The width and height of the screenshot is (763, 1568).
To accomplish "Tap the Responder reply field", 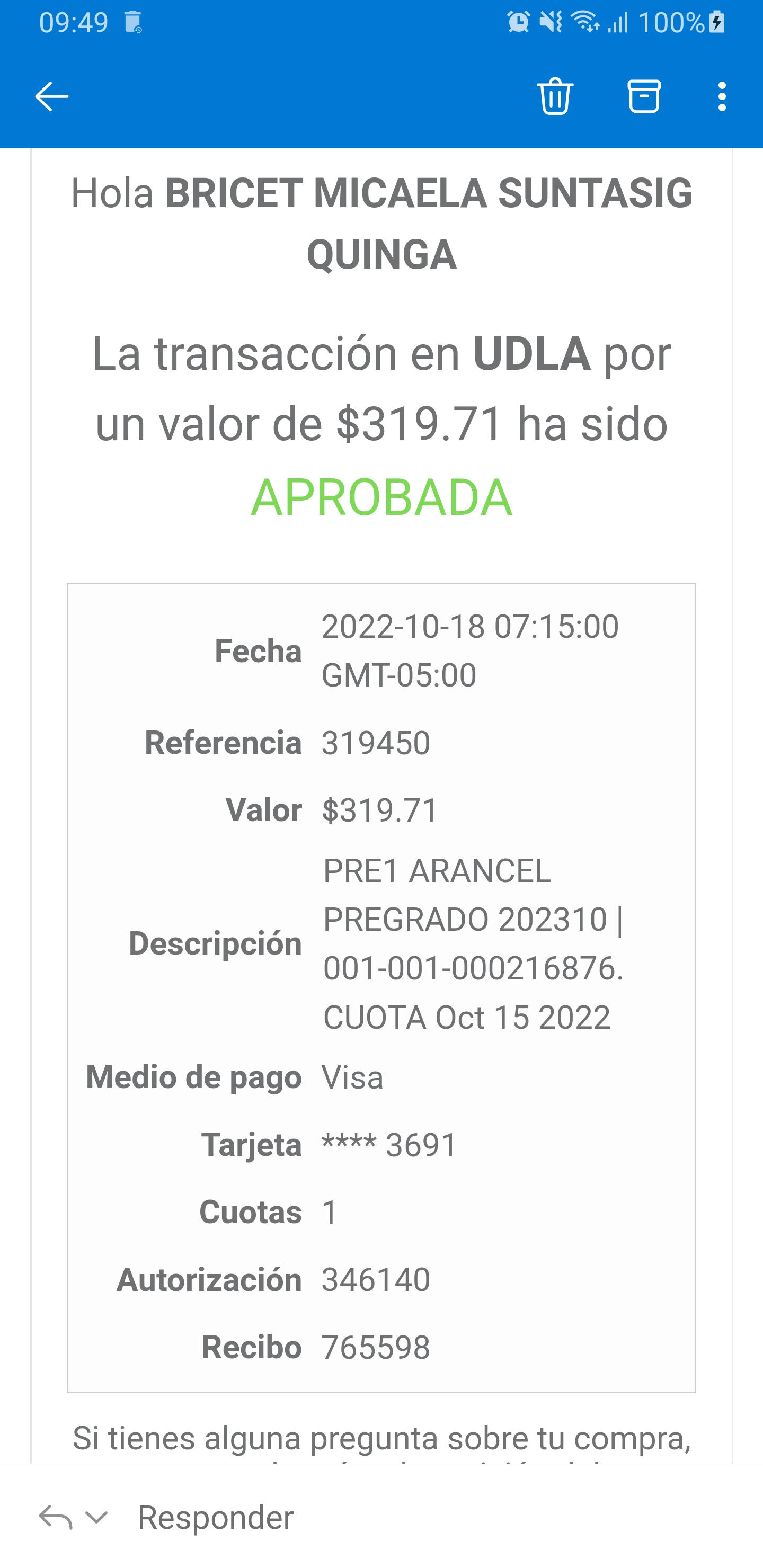I will click(x=216, y=1517).
